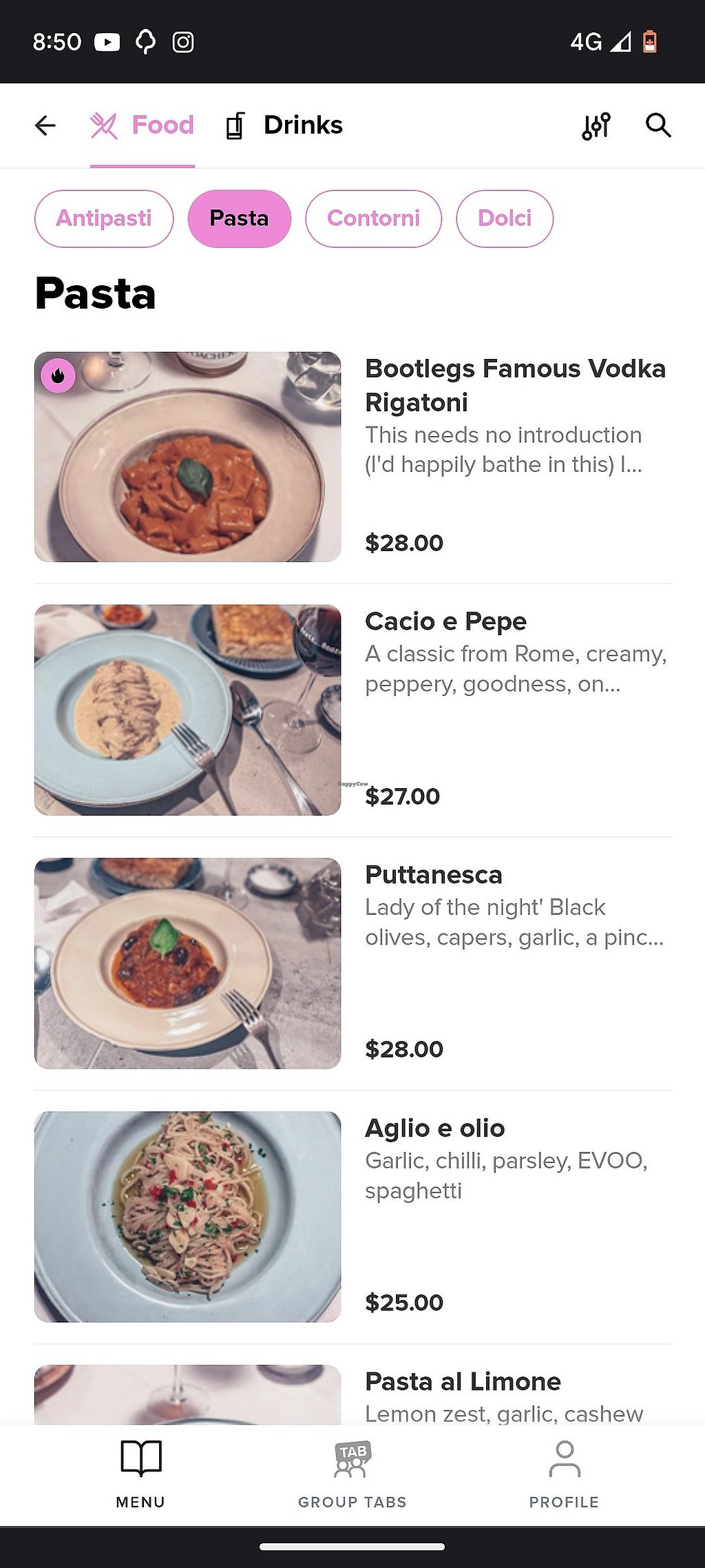705x1568 pixels.
Task: Select the Food tab
Action: (143, 125)
